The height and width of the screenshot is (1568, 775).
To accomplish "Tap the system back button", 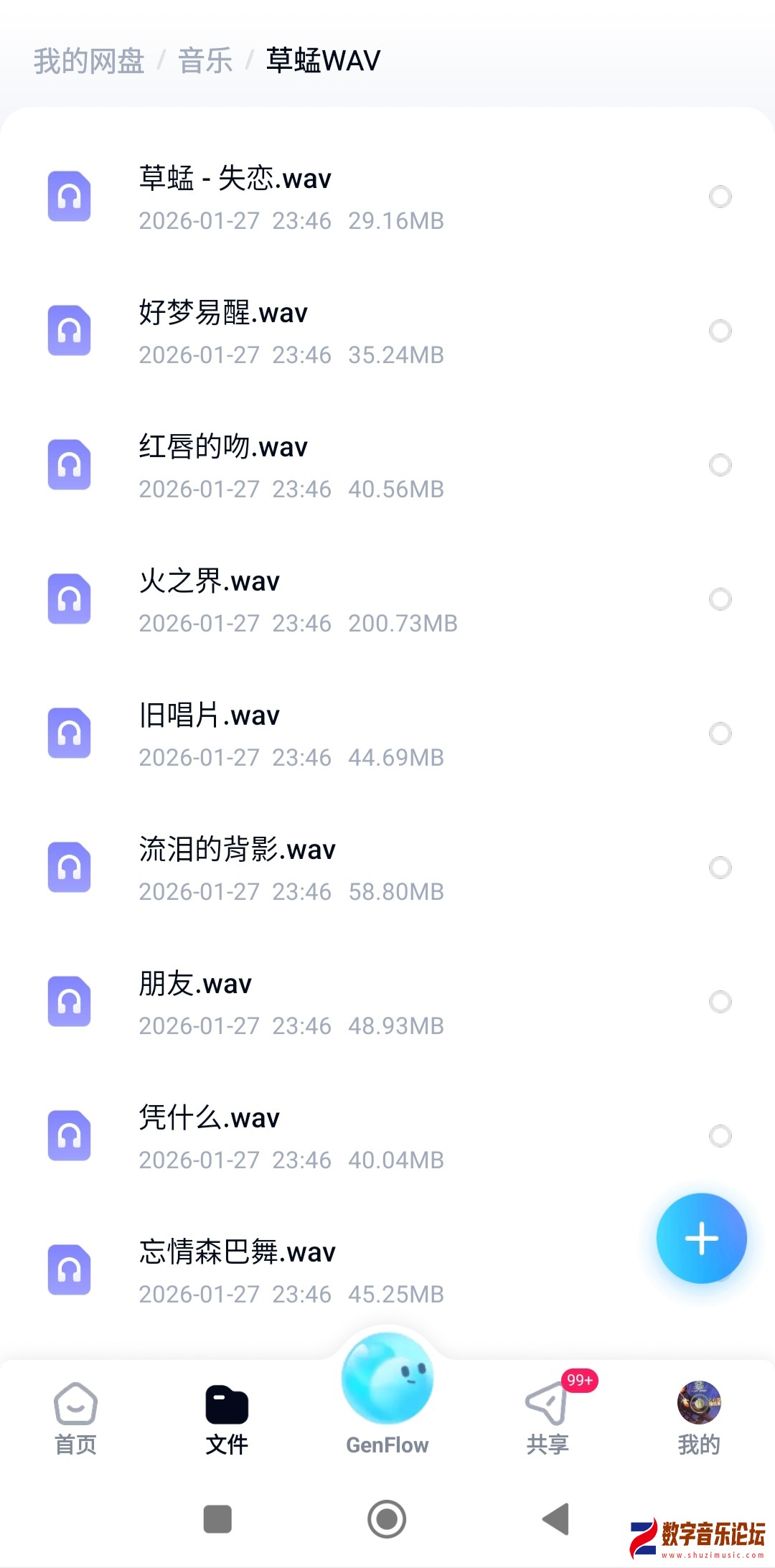I will click(556, 1518).
